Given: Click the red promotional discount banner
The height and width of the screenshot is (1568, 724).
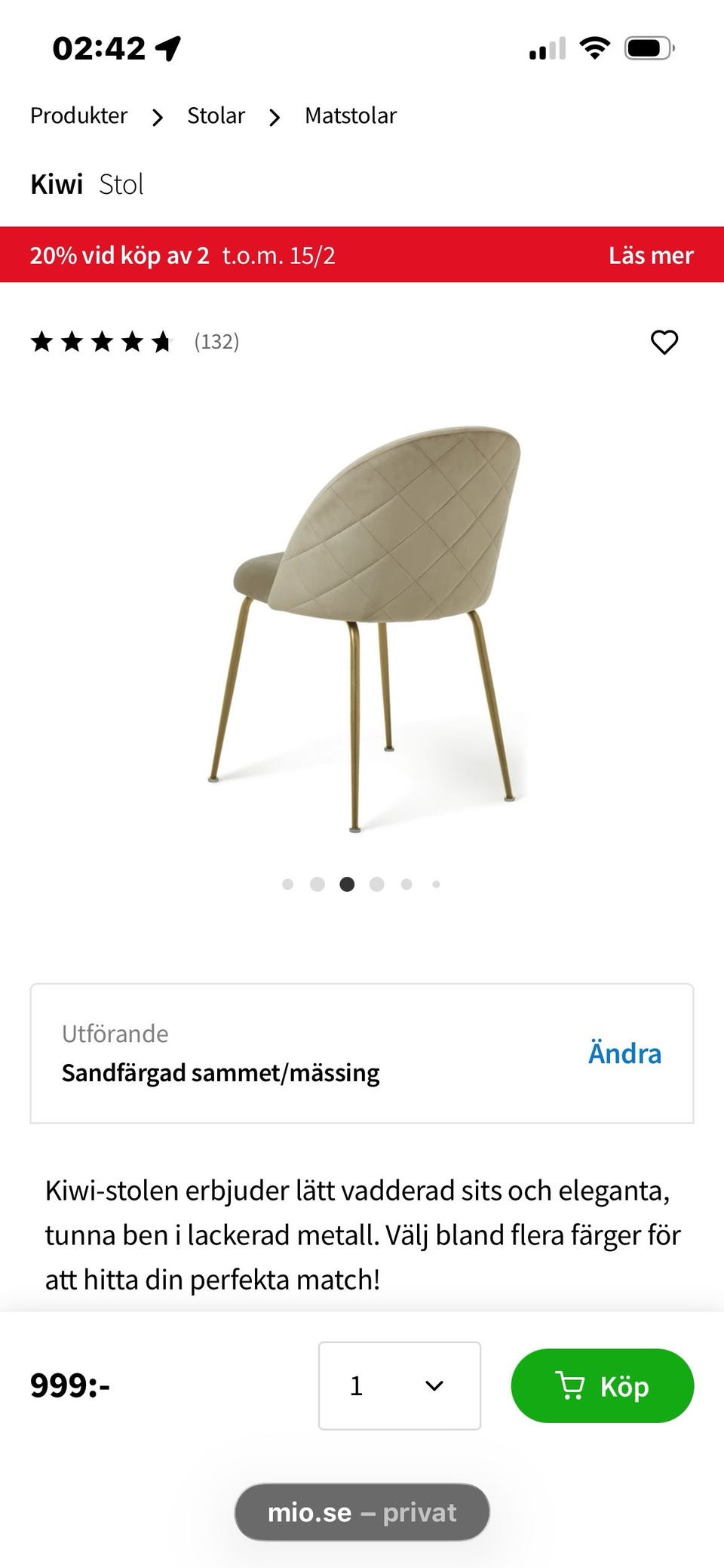Looking at the screenshot, I should point(302,255).
